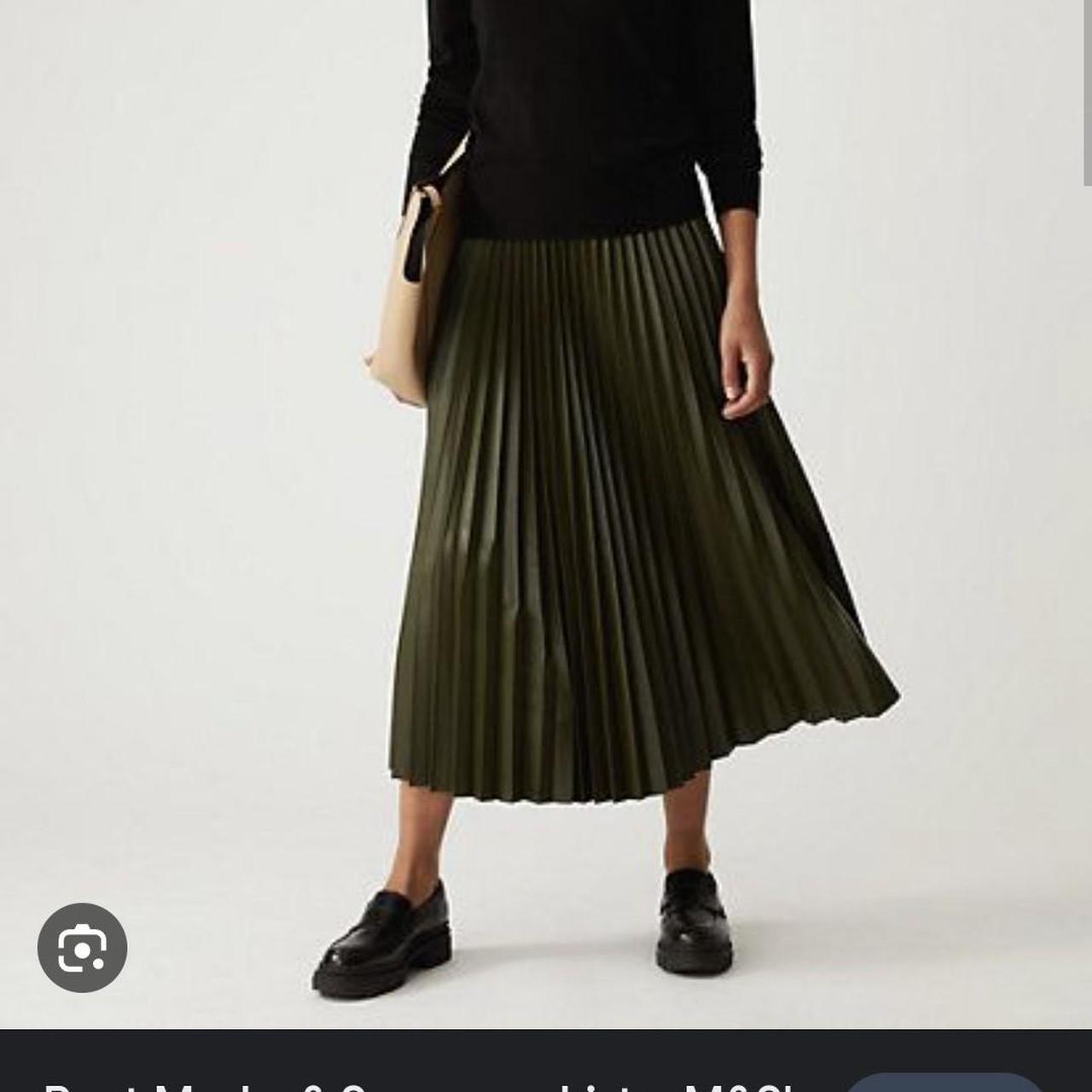Search this image with Google Lens
This screenshot has height=1092, width=1092.
tap(83, 948)
